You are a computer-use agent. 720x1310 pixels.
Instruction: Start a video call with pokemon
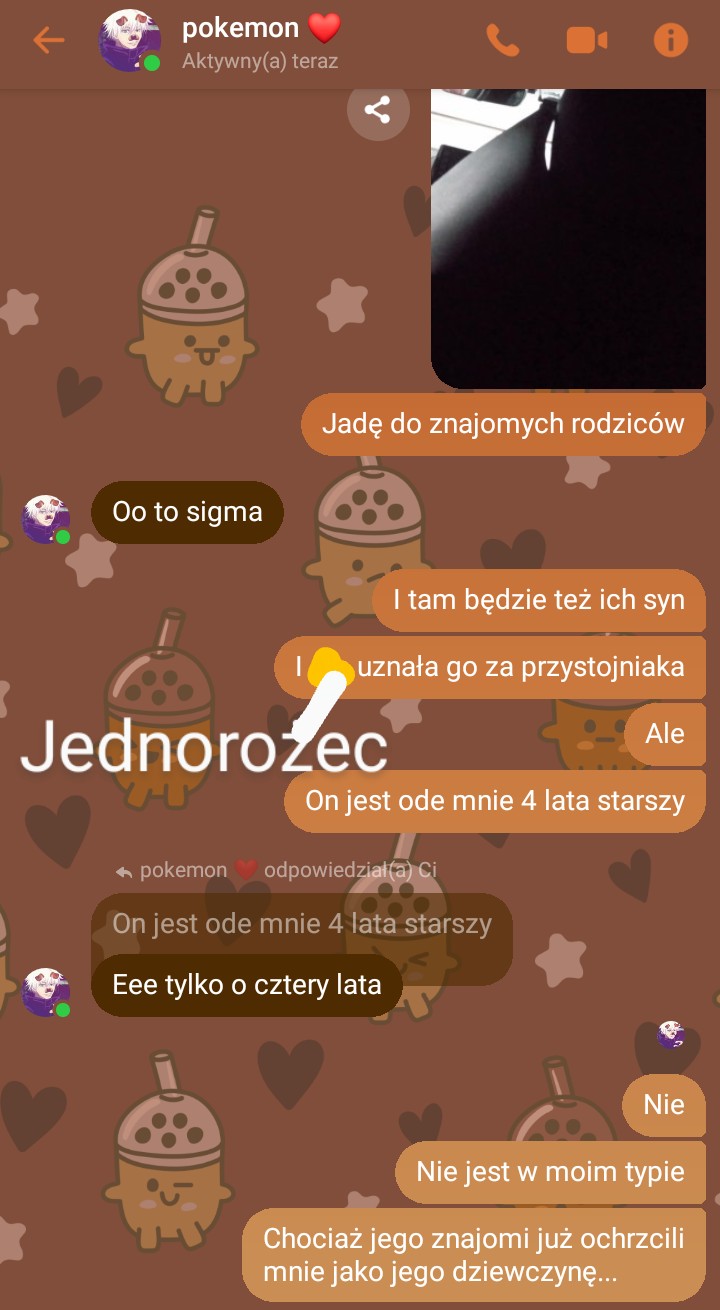coord(587,40)
